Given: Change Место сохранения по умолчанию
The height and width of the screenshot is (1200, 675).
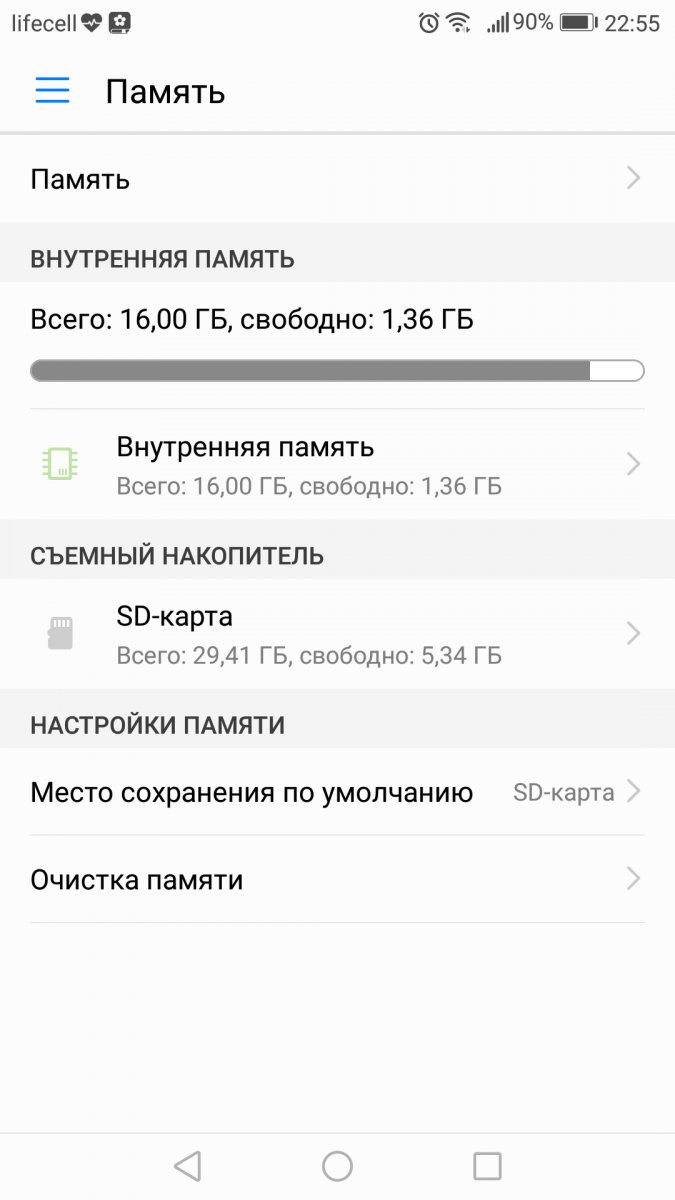Looking at the screenshot, I should (x=336, y=792).
